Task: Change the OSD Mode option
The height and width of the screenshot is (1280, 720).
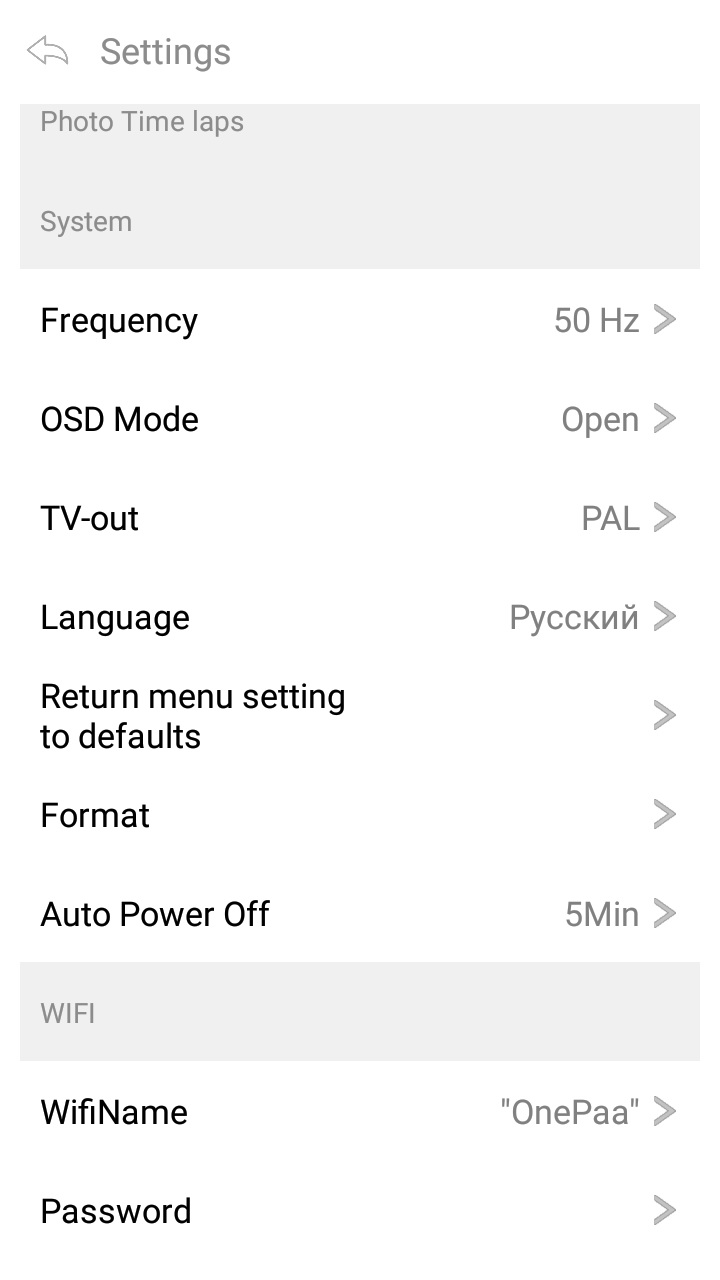Action: click(360, 419)
